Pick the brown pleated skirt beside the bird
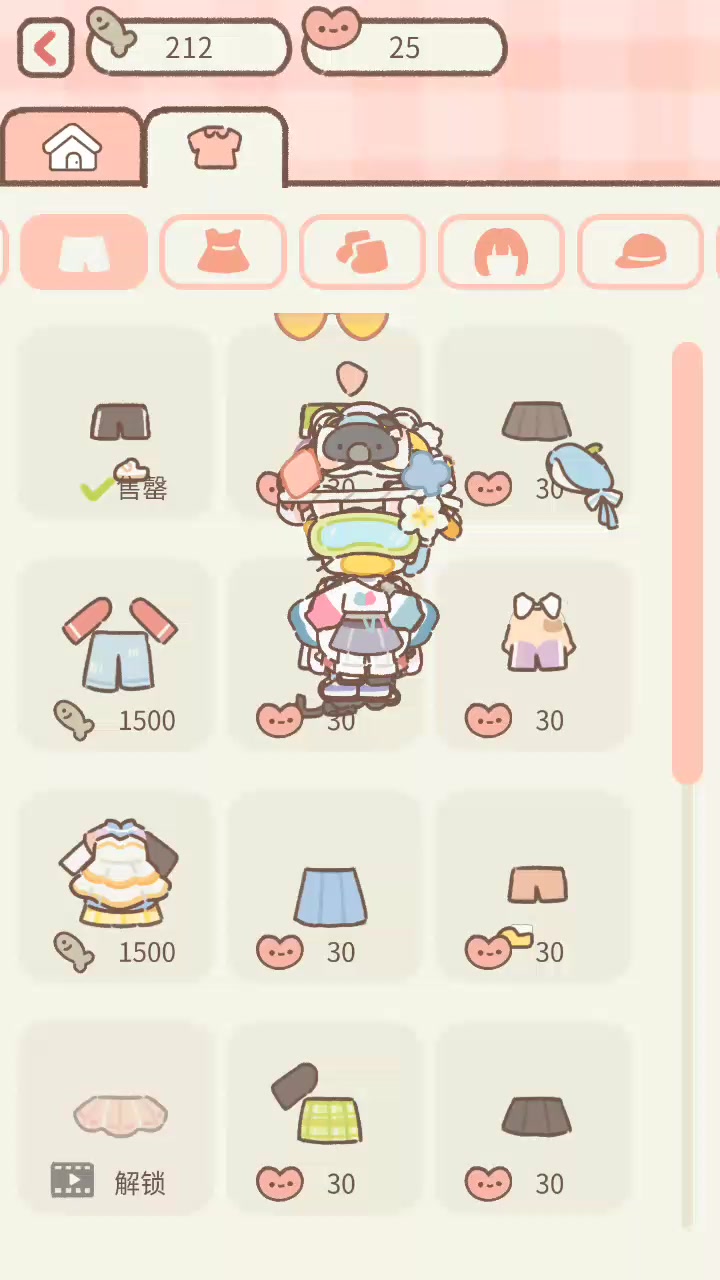 pos(533,424)
